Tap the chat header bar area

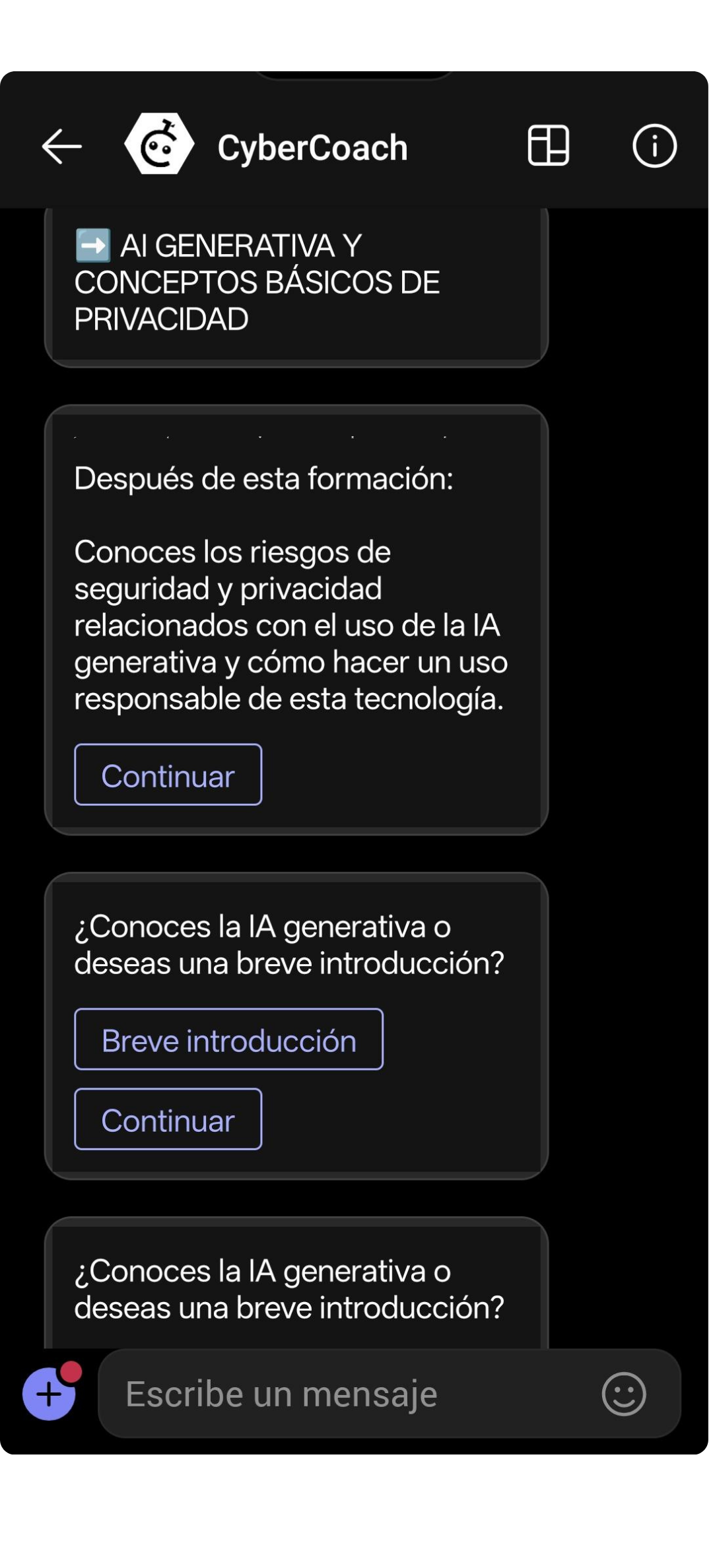click(x=356, y=147)
